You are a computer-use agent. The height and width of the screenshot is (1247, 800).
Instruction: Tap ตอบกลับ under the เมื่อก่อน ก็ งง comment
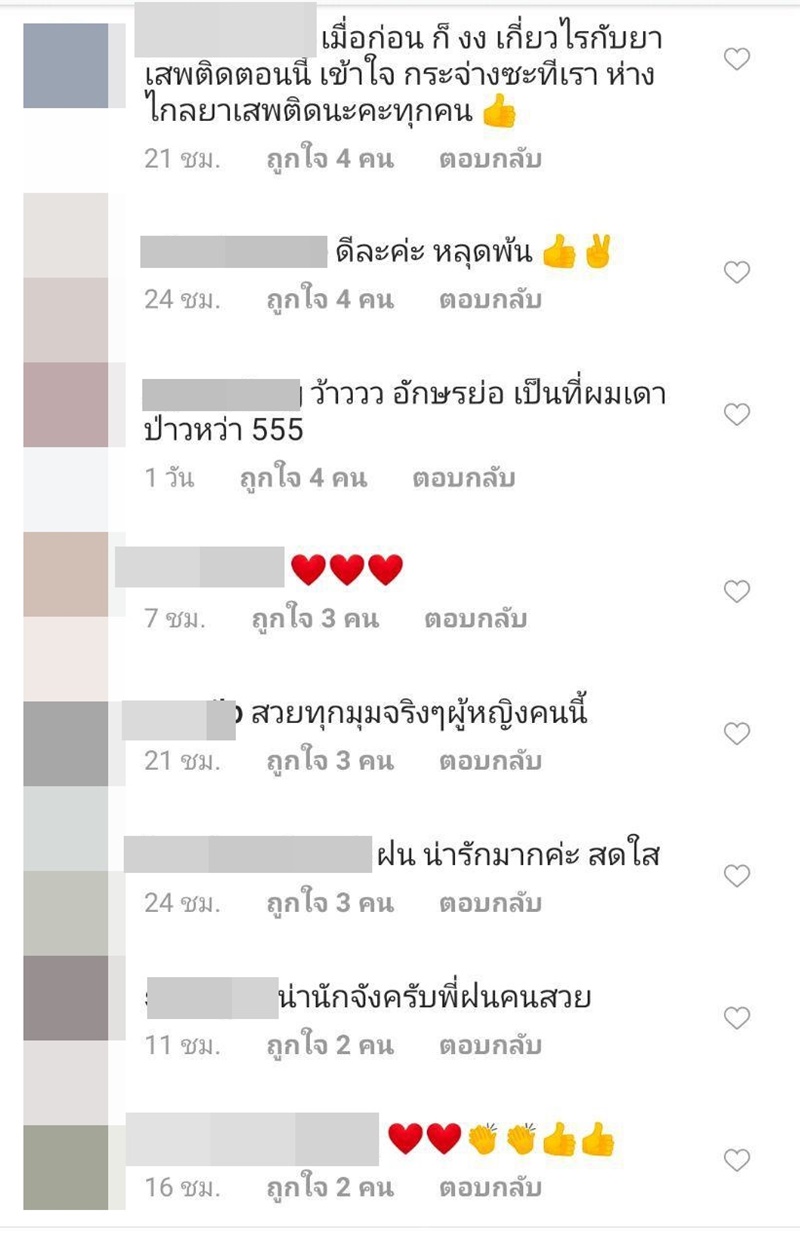click(490, 158)
